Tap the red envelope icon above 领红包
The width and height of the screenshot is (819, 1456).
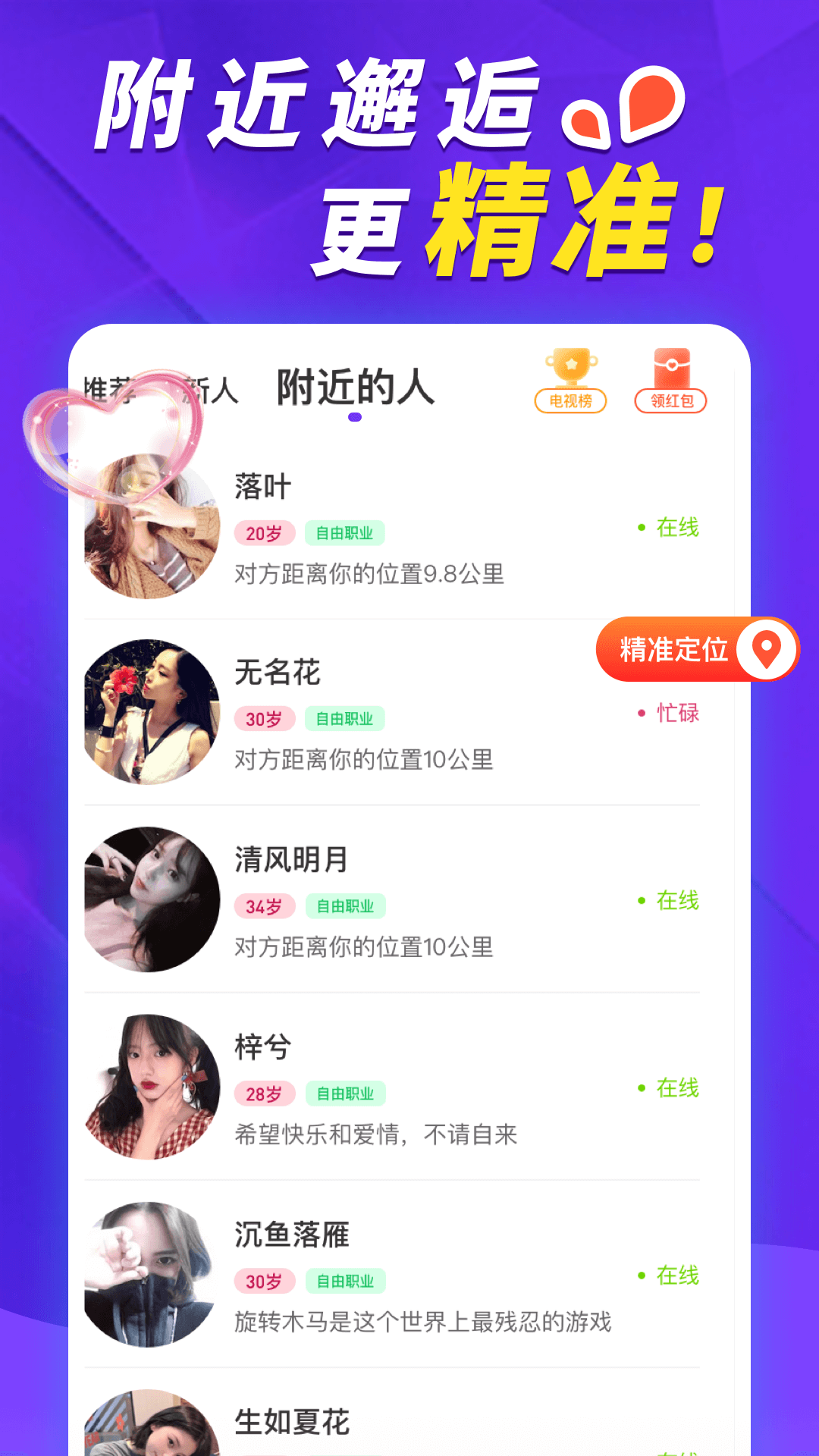(x=670, y=368)
